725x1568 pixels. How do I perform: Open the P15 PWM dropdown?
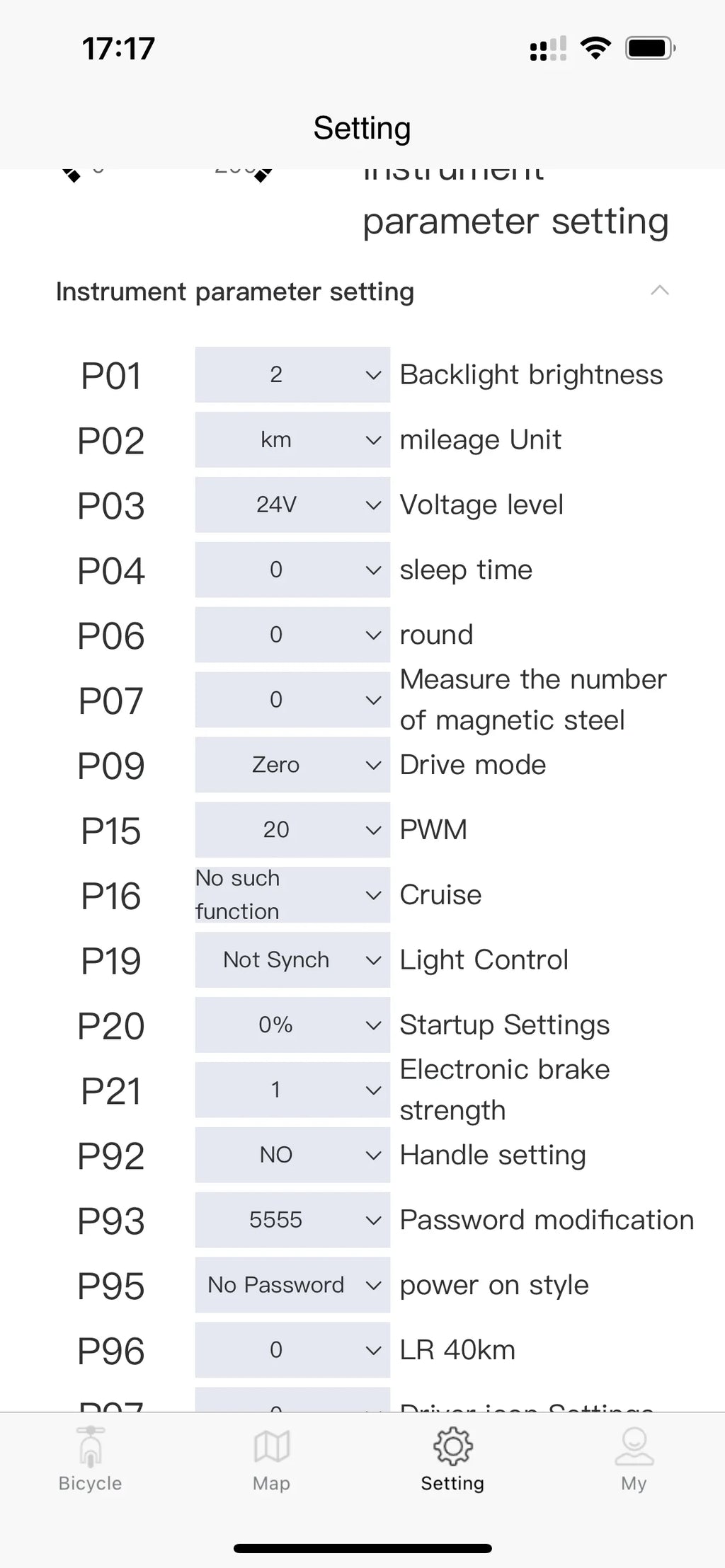[x=292, y=829]
